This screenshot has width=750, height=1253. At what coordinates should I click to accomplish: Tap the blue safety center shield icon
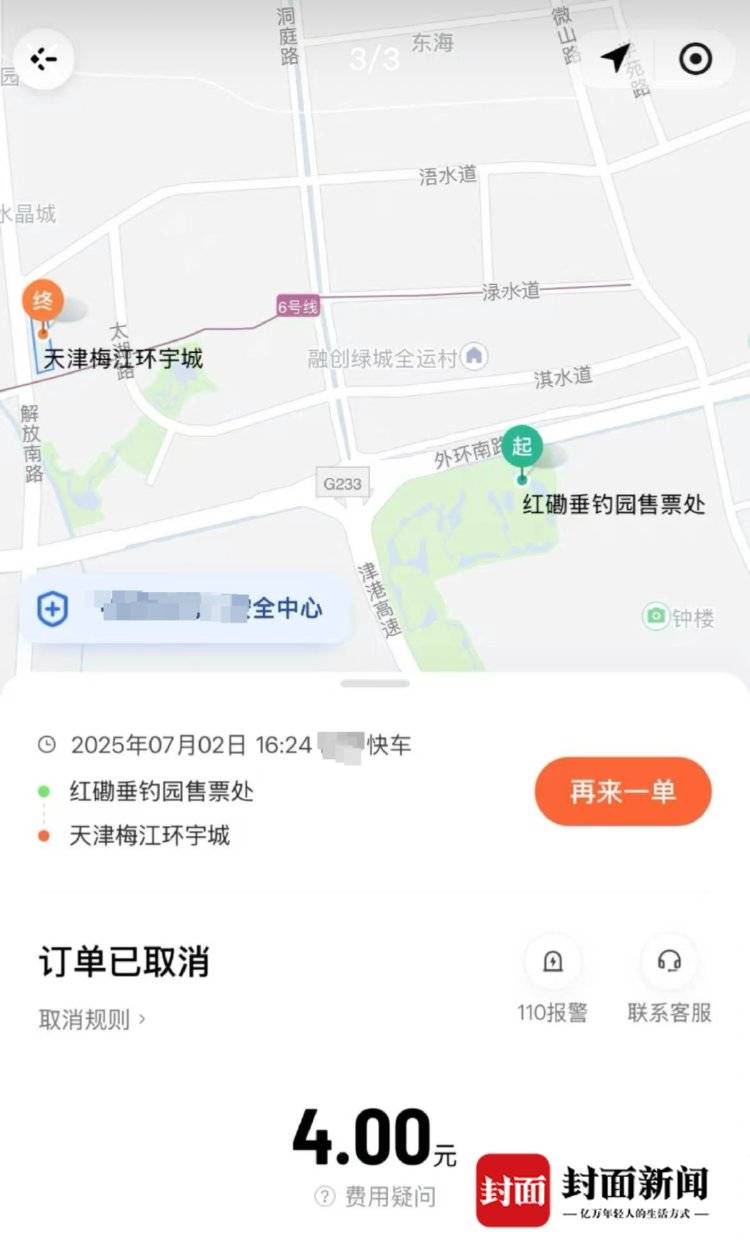pyautogui.click(x=53, y=608)
